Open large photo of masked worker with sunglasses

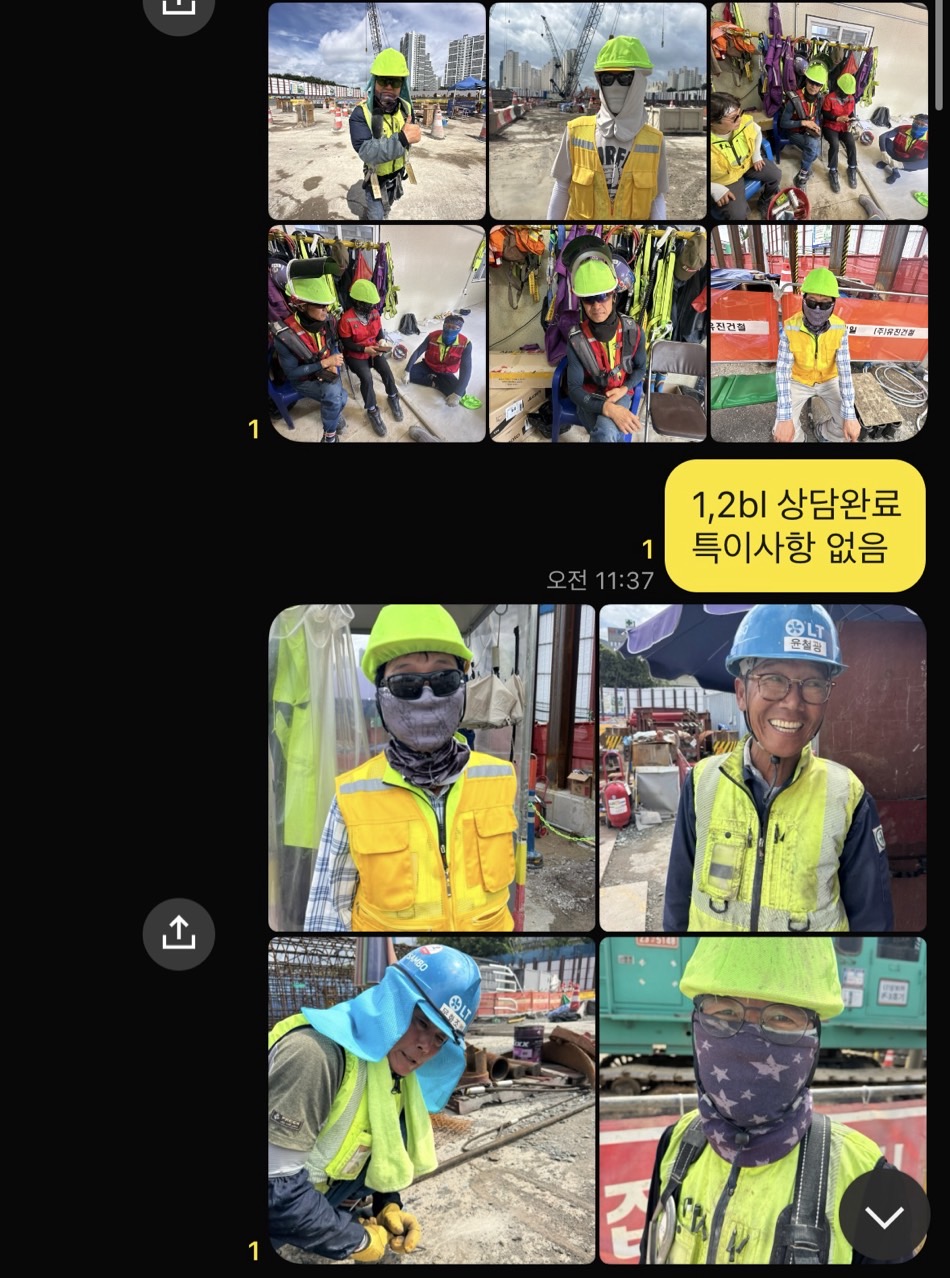(x=431, y=768)
